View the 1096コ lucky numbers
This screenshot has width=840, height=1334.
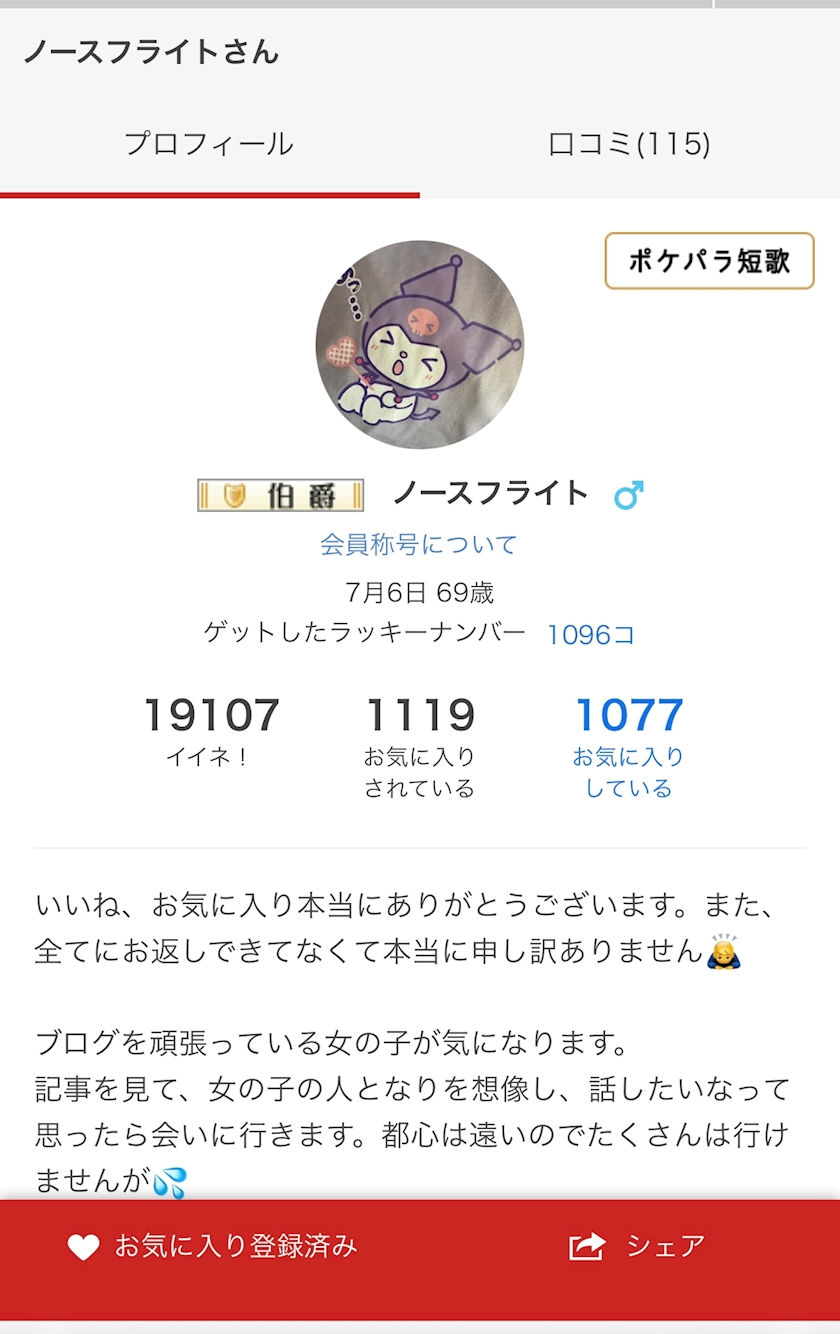click(x=590, y=635)
